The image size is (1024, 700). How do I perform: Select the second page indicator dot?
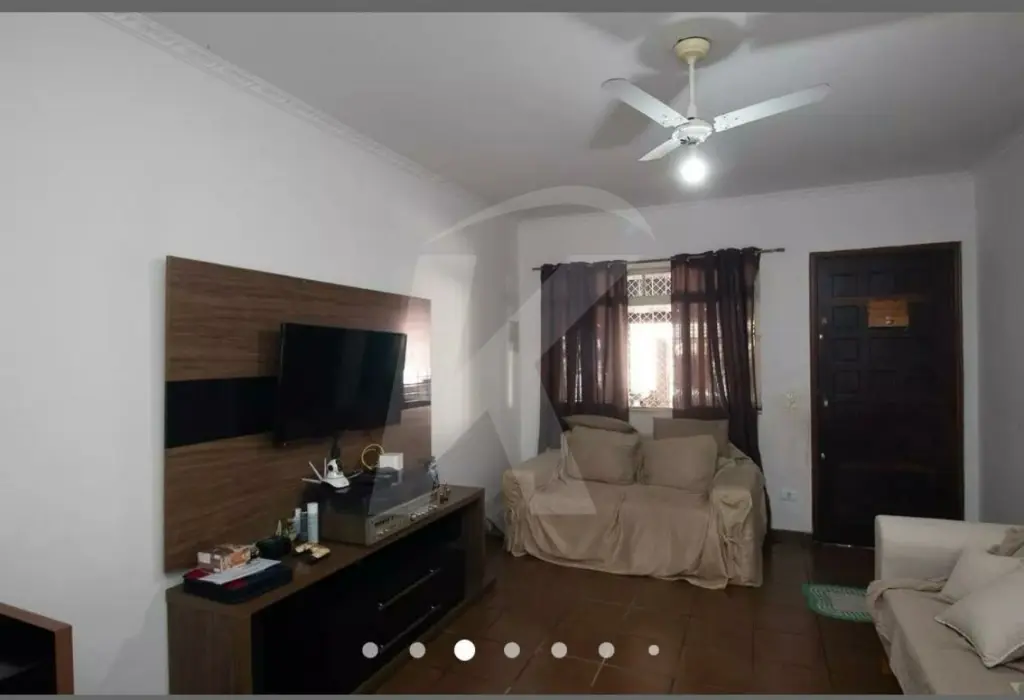point(417,650)
